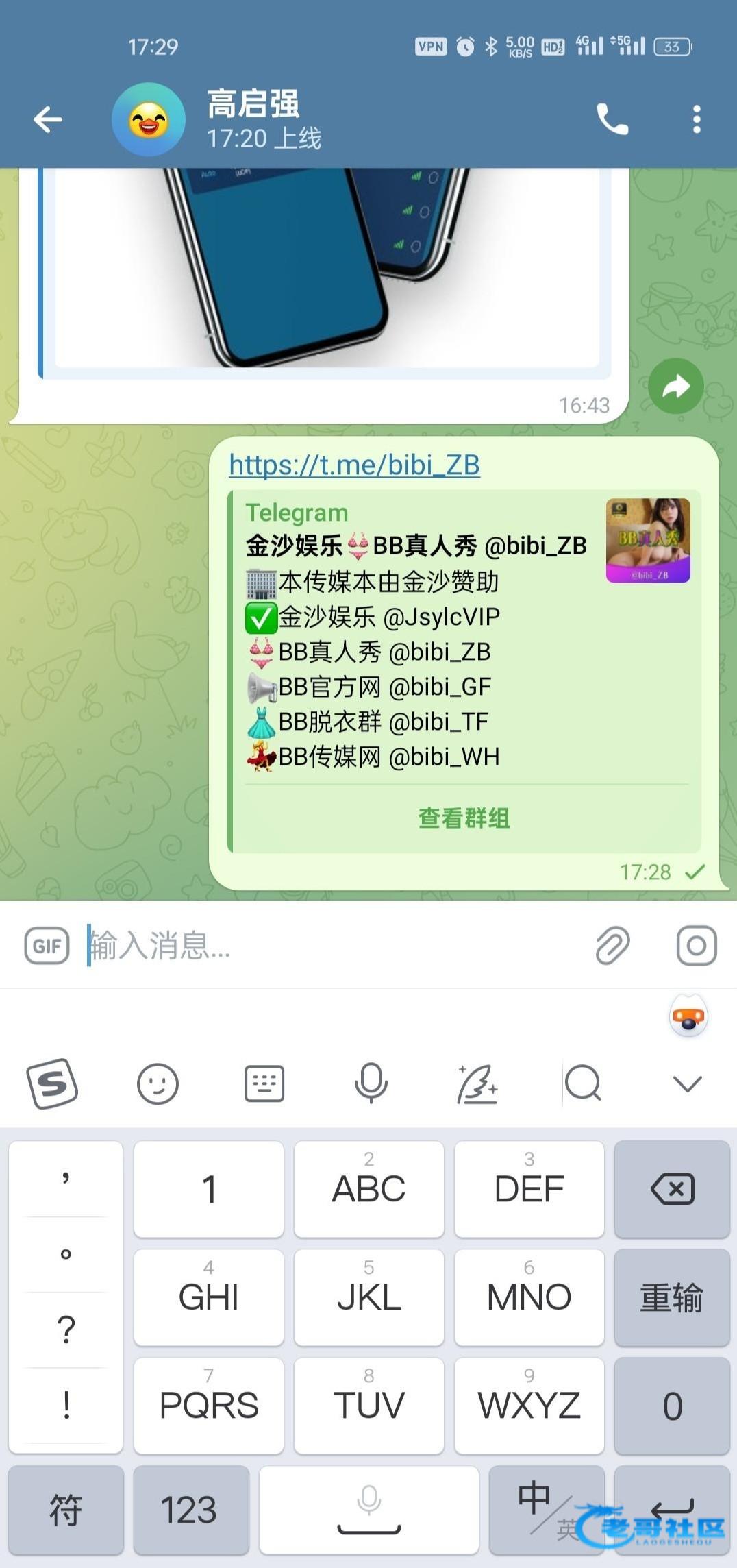Forward the 16:43 image message
Image resolution: width=737 pixels, height=1568 pixels.
point(675,387)
